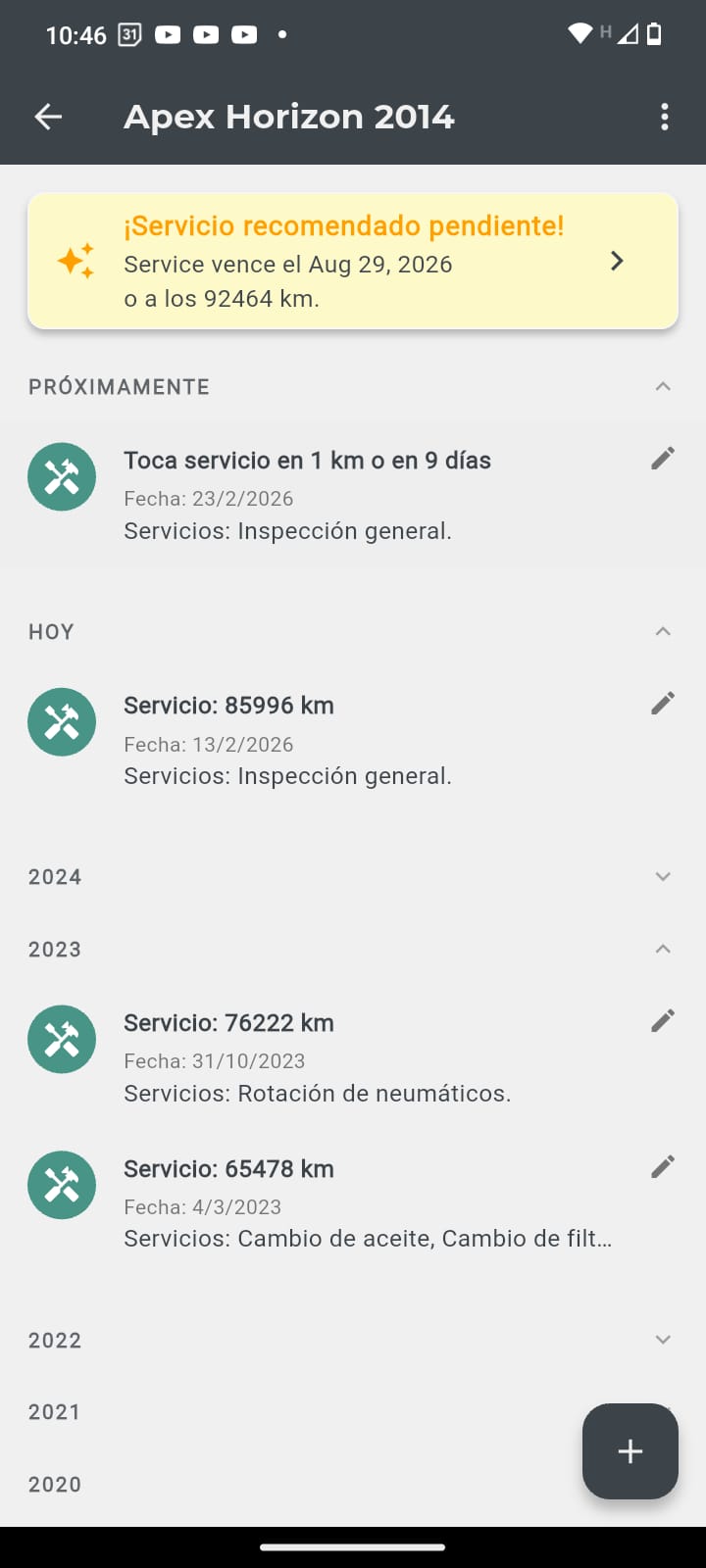Edit the upcoming service dated 23/2/2026
Image resolution: width=706 pixels, height=1568 pixels.
[663, 459]
